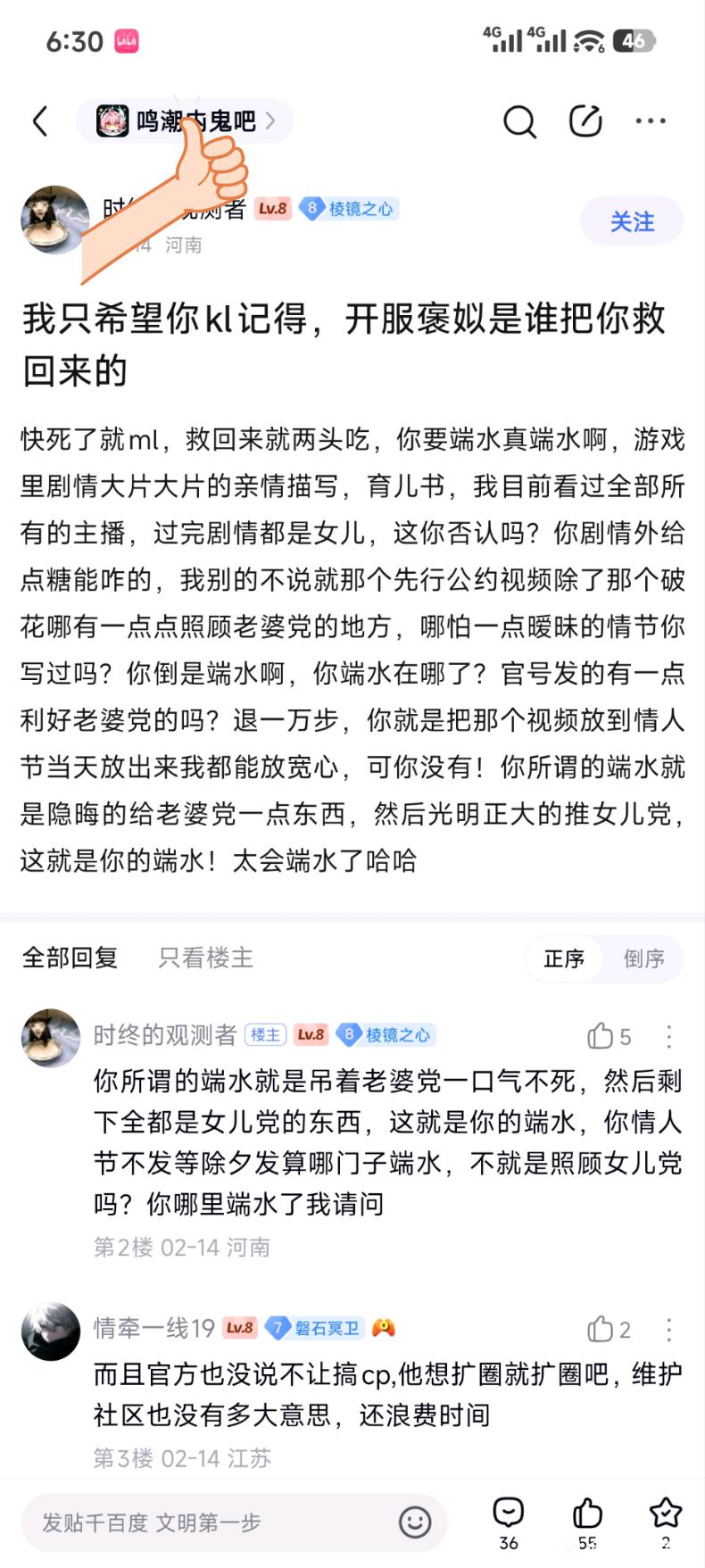Image resolution: width=705 pixels, height=1568 pixels.
Task: Open the three-dot overflow menu at top
Action: click(651, 120)
